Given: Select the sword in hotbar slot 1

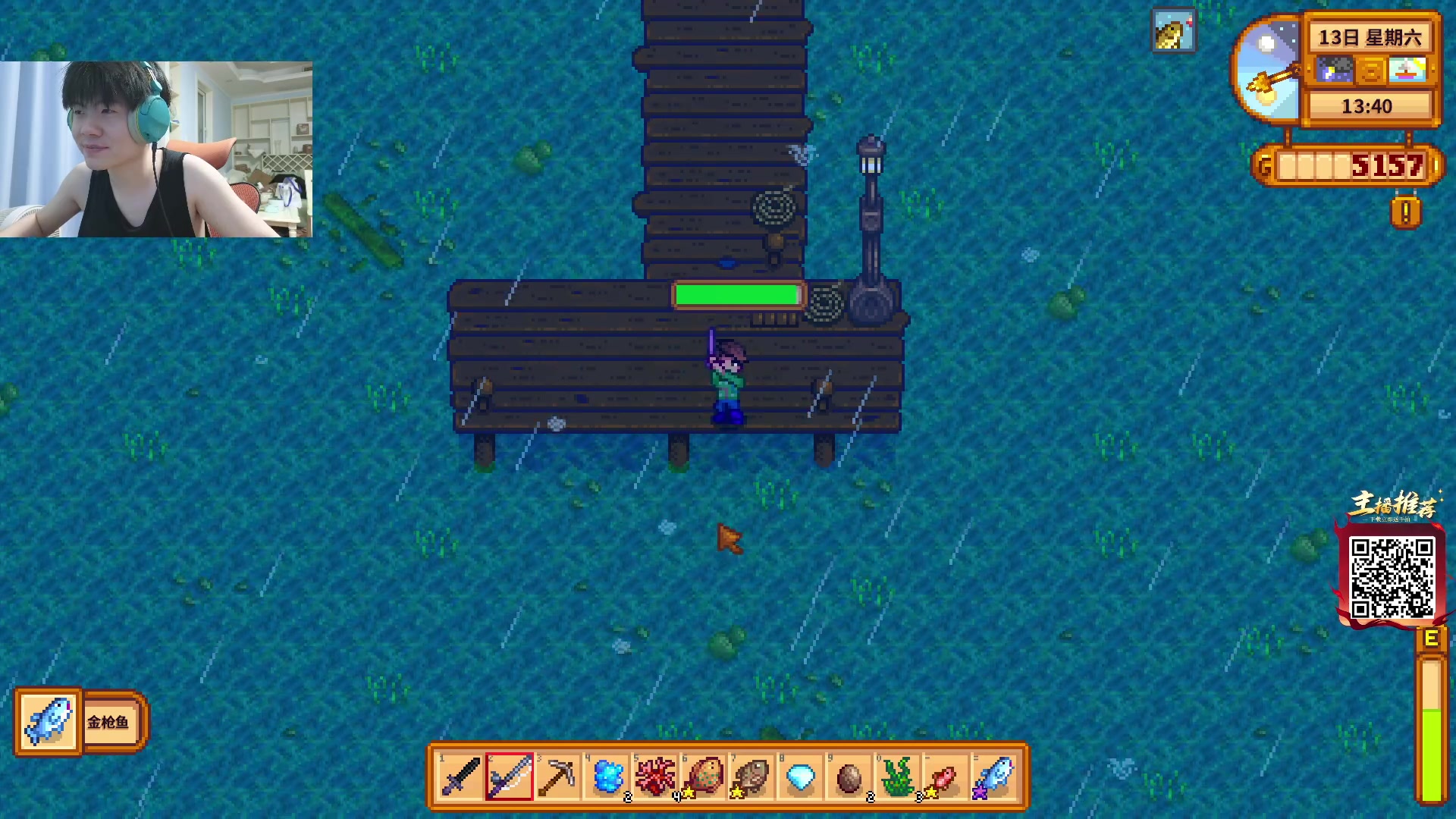Looking at the screenshot, I should [x=460, y=777].
